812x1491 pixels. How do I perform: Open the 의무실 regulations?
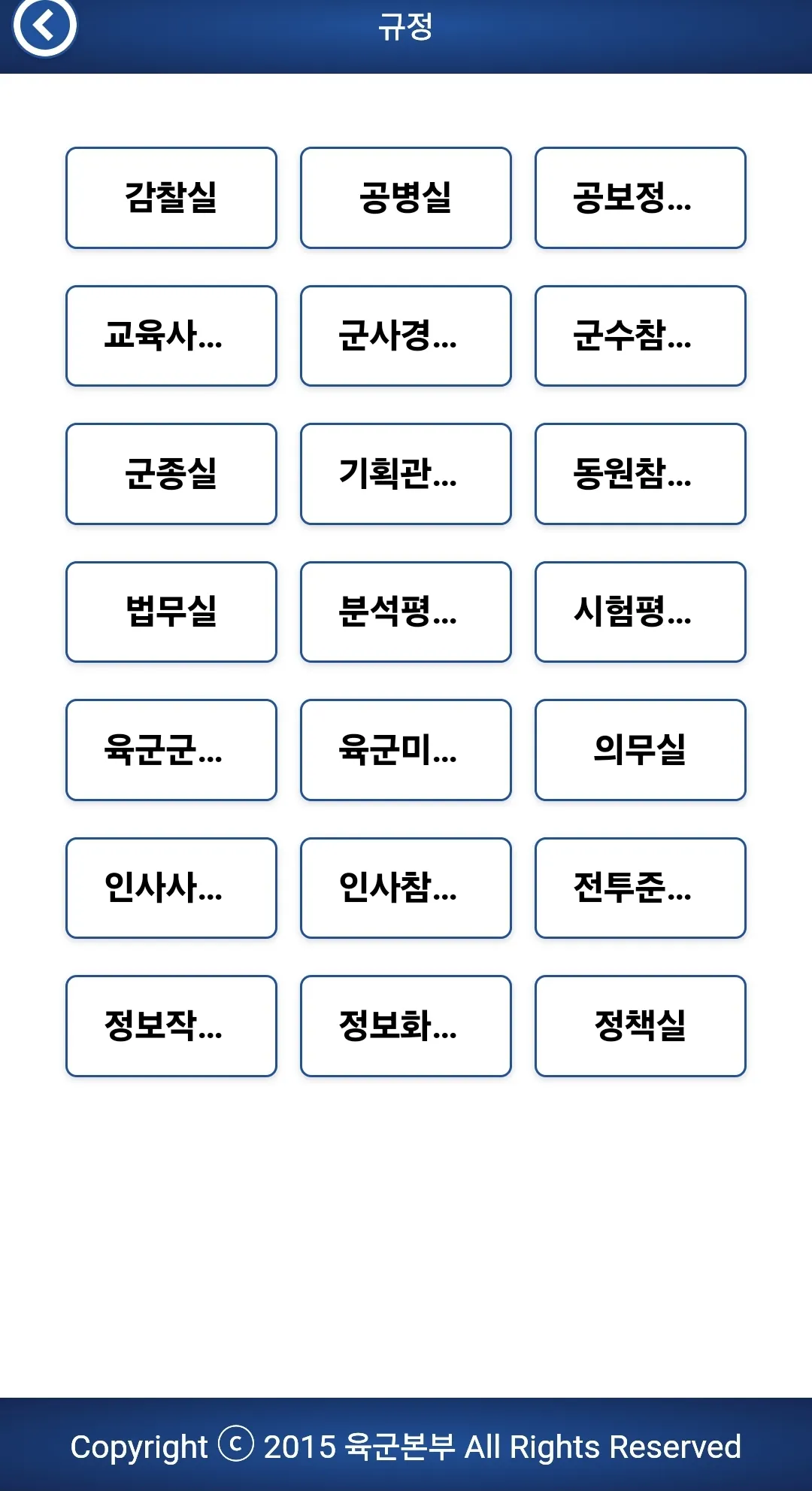click(x=641, y=750)
